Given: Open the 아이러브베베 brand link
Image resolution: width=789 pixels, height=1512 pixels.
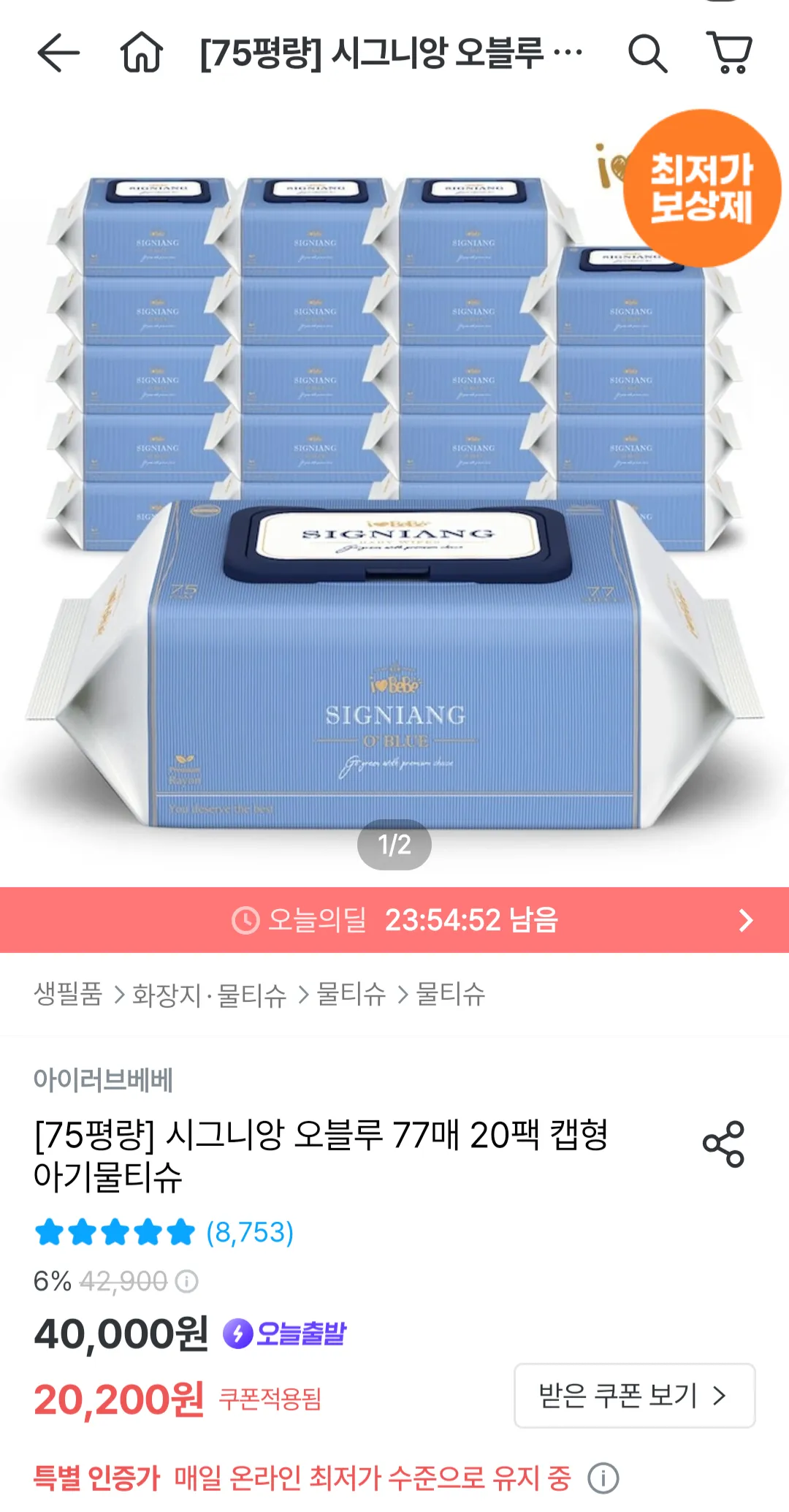Looking at the screenshot, I should pyautogui.click(x=103, y=1079).
